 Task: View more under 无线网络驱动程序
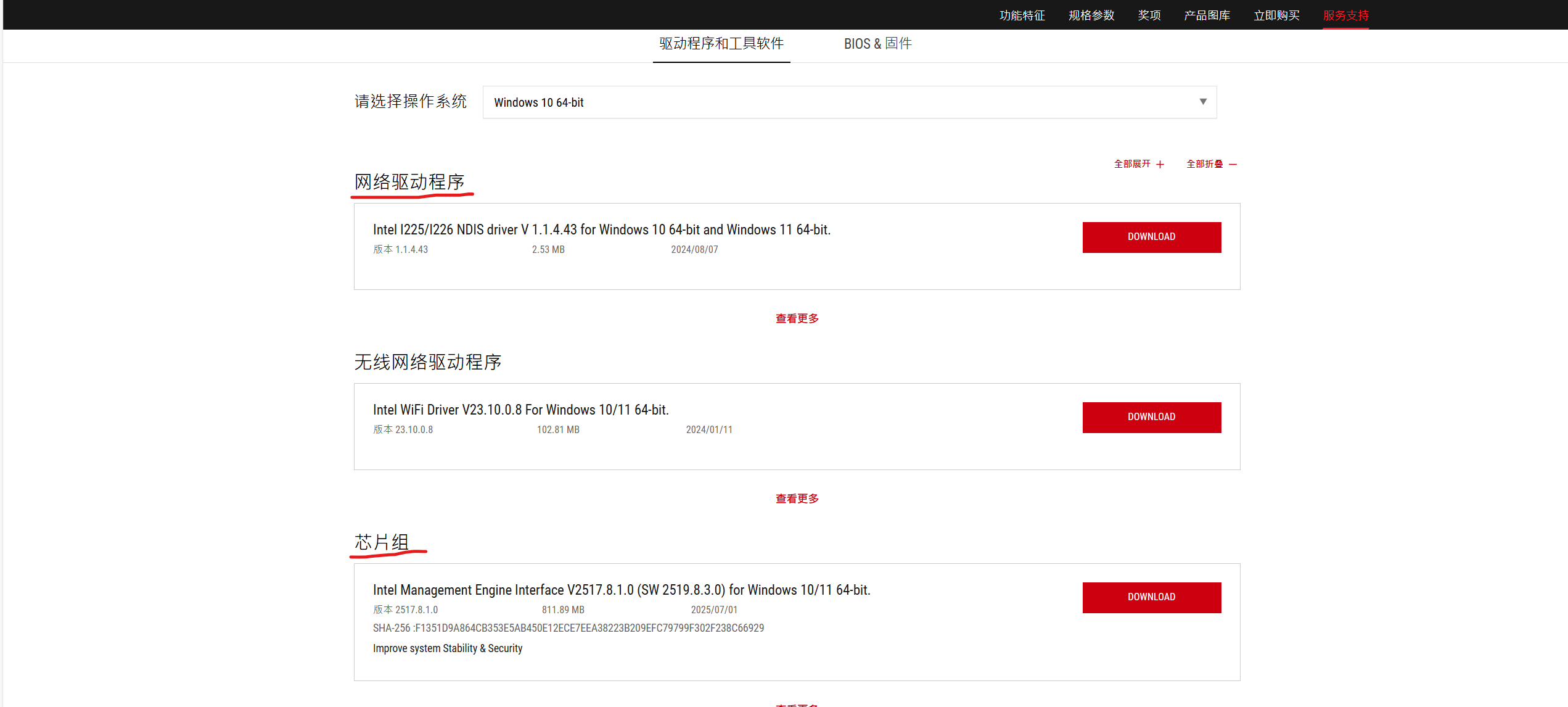pos(797,498)
